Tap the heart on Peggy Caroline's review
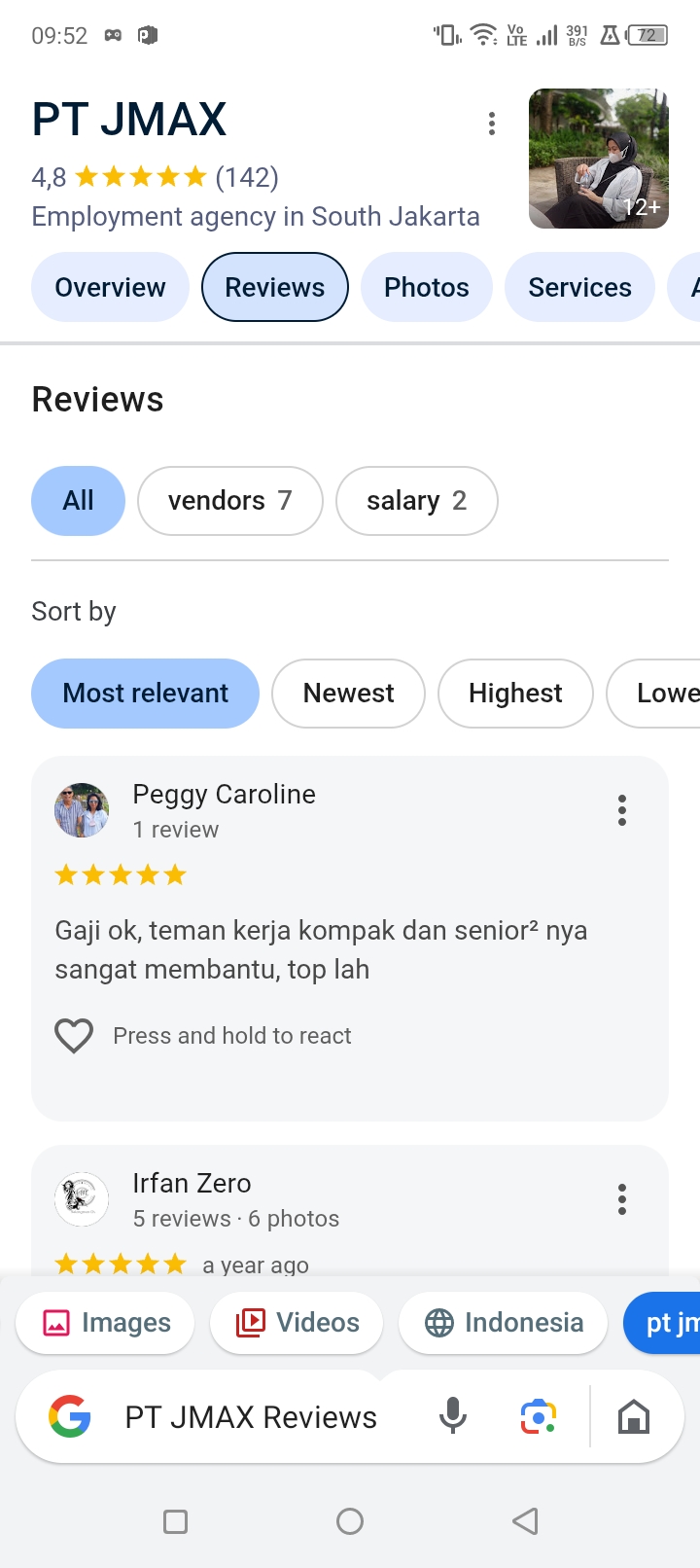The image size is (700, 1568). click(74, 1036)
